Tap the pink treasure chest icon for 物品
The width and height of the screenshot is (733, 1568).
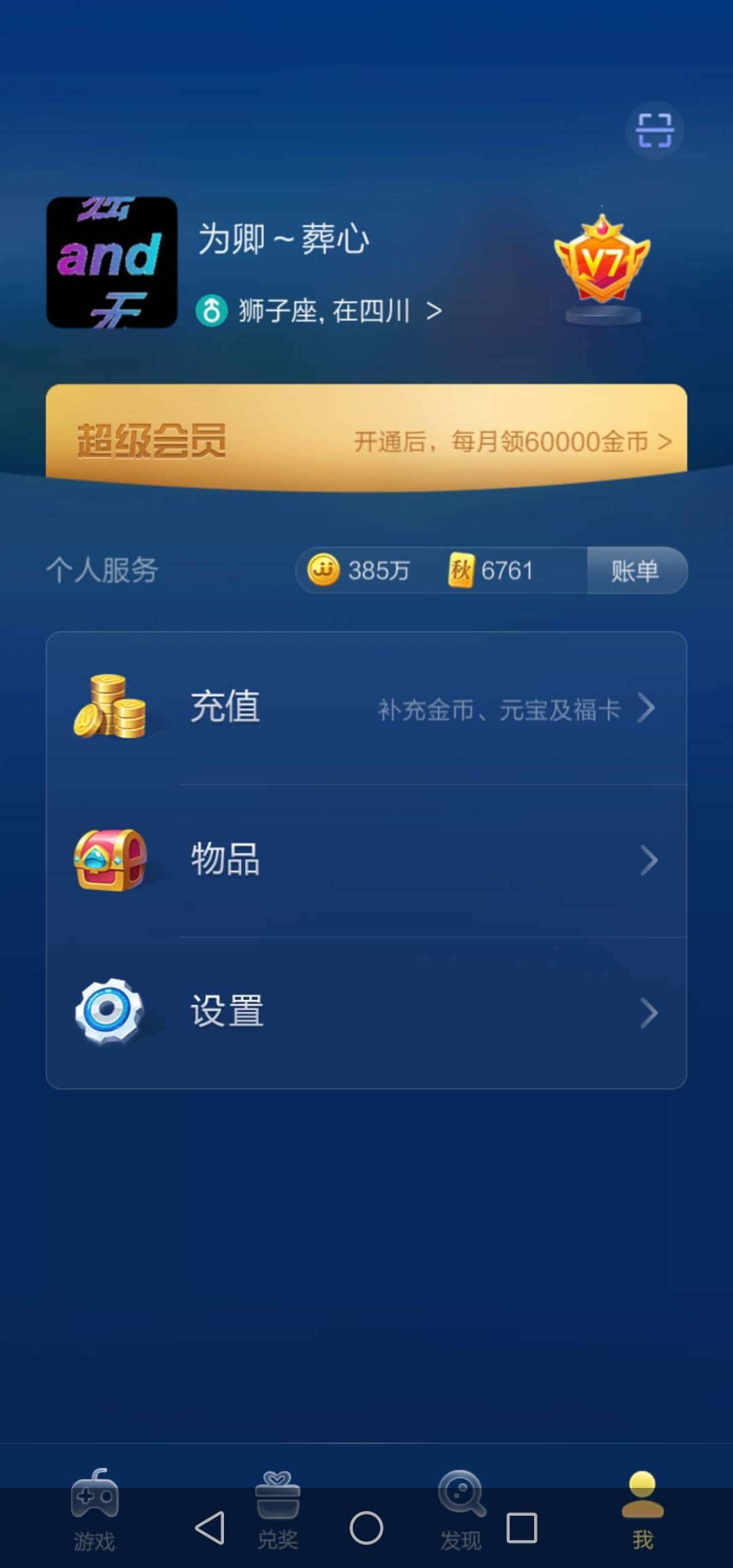pyautogui.click(x=112, y=857)
